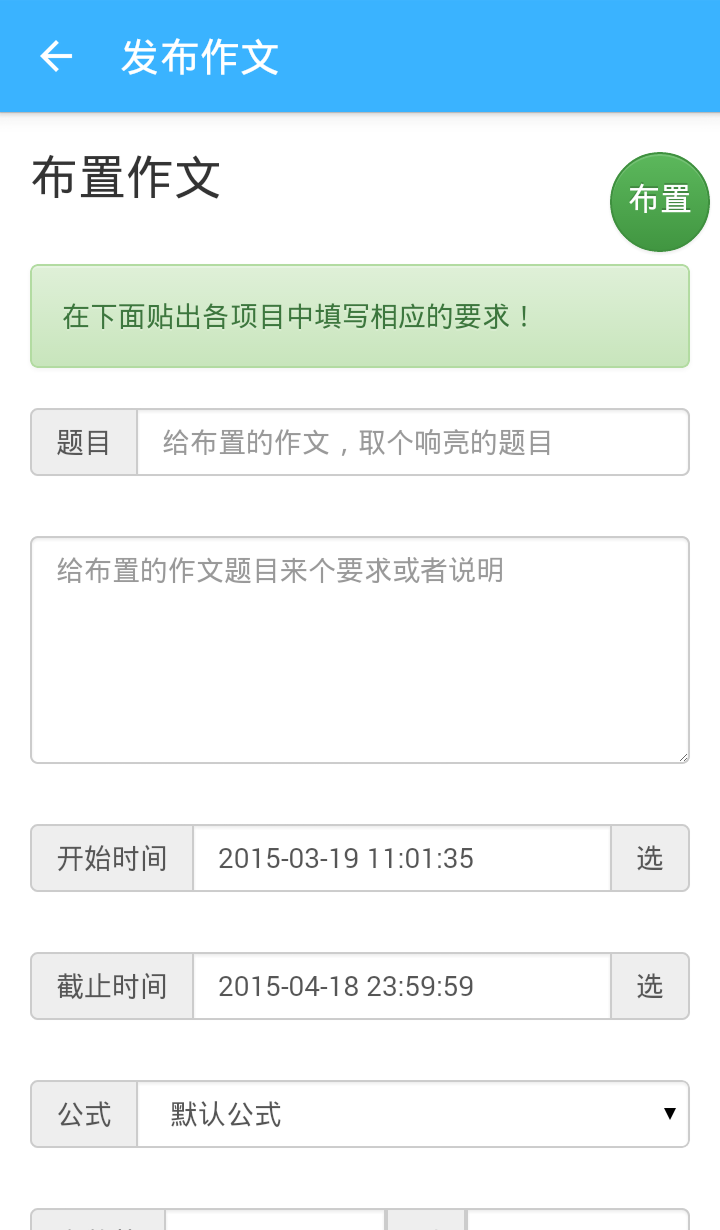
Task: Edit the 截止时间 date field
Action: click(400, 986)
